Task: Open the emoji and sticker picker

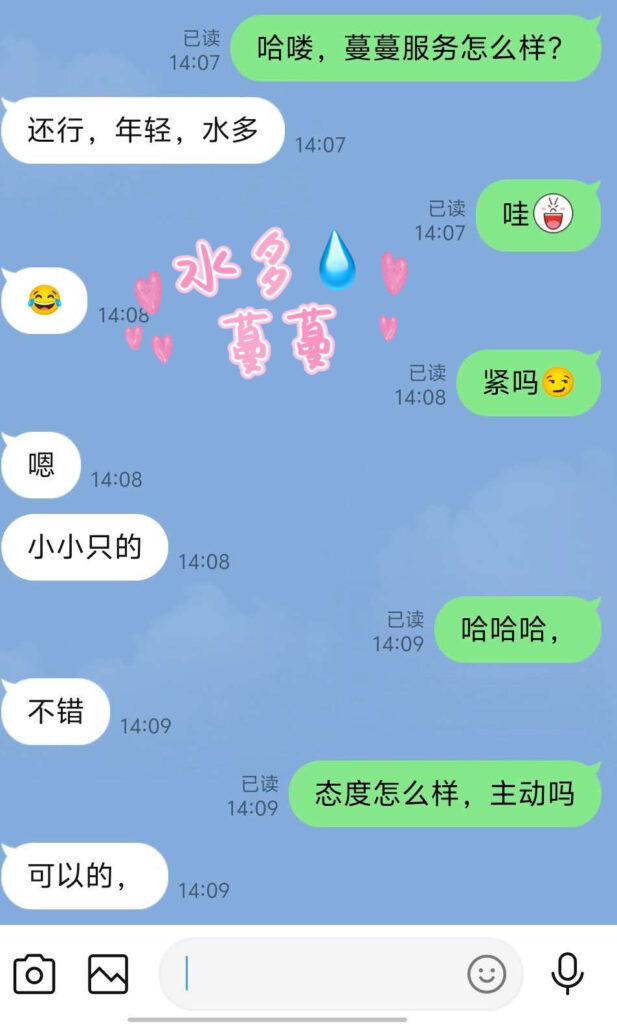Action: tap(487, 973)
